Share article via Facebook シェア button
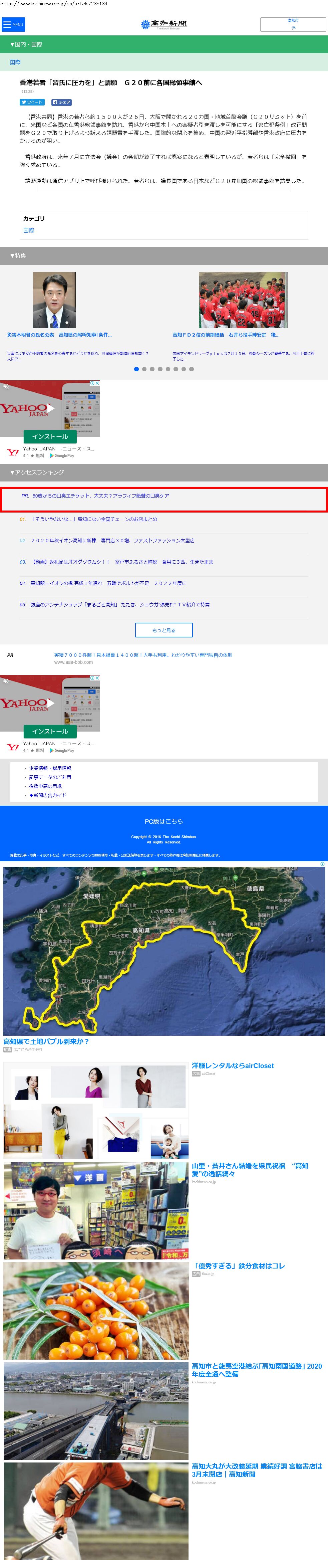Viewport: 328px width, 1568px height. [x=61, y=102]
